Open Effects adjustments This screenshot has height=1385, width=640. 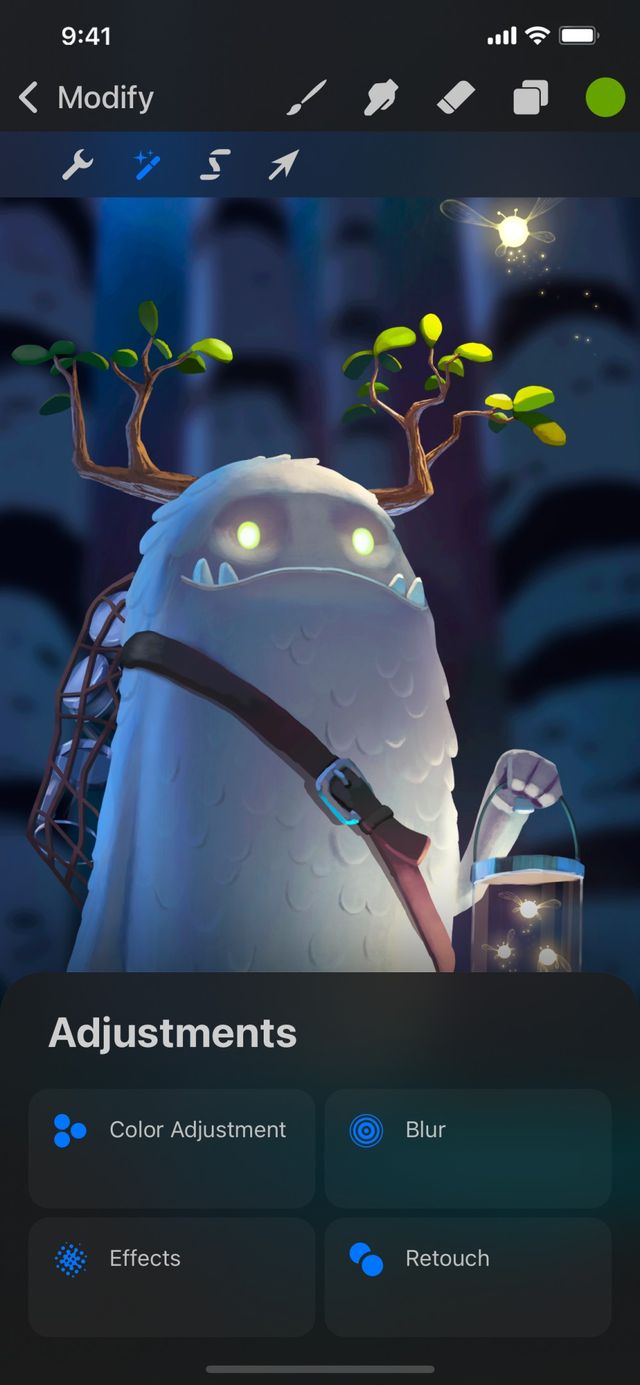point(172,1276)
